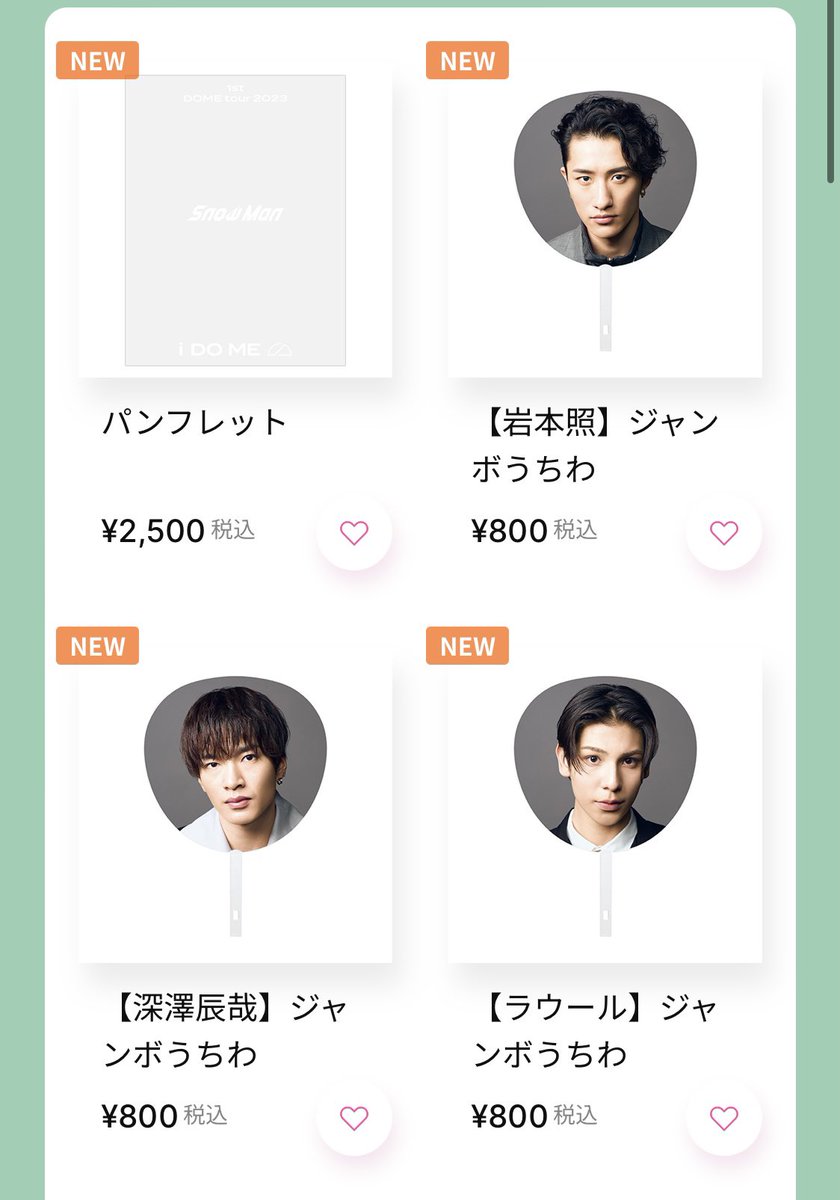Screen dimensions: 840x1200
Task: Click the heart icon for 岩本照 jumbo uchiwa
Action: 723,532
